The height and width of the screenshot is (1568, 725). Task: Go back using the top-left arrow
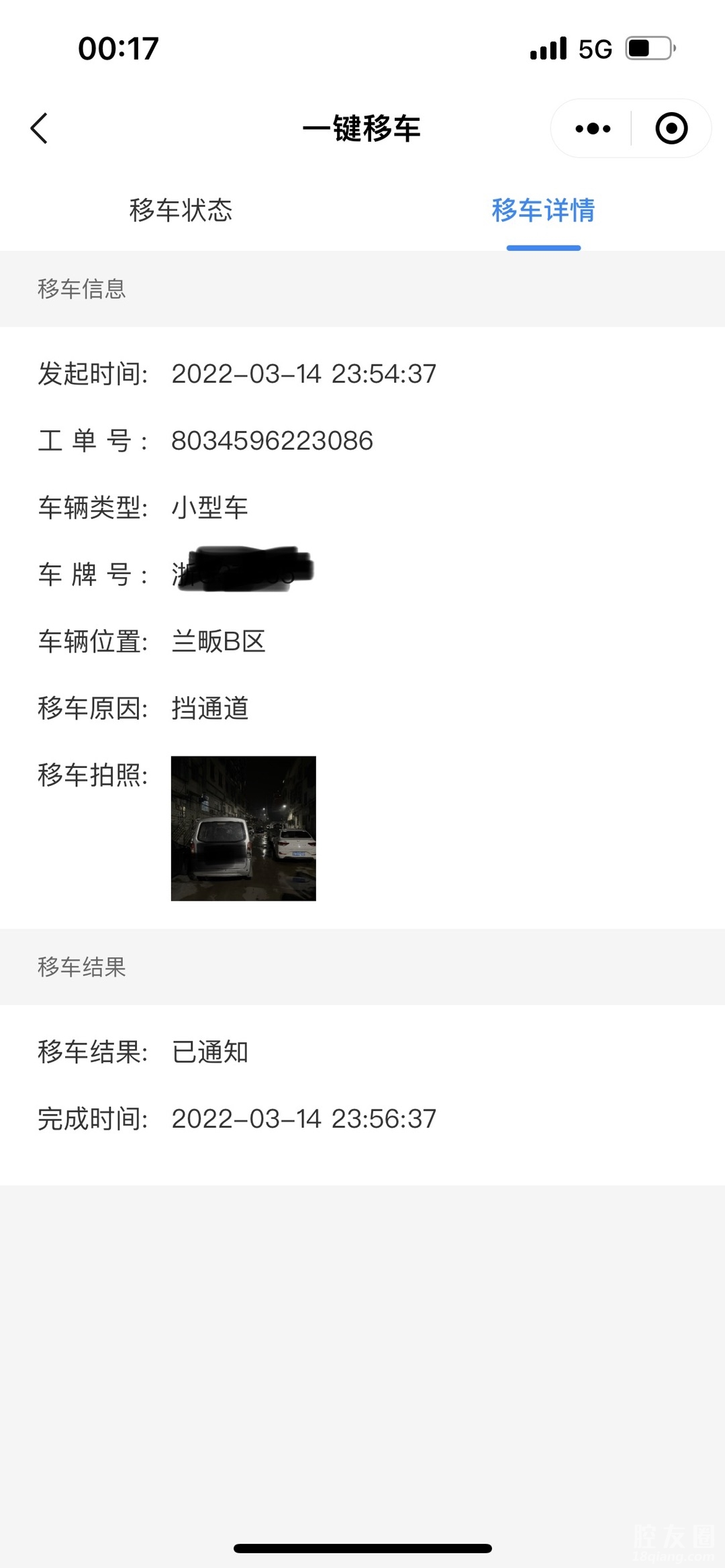click(x=40, y=128)
